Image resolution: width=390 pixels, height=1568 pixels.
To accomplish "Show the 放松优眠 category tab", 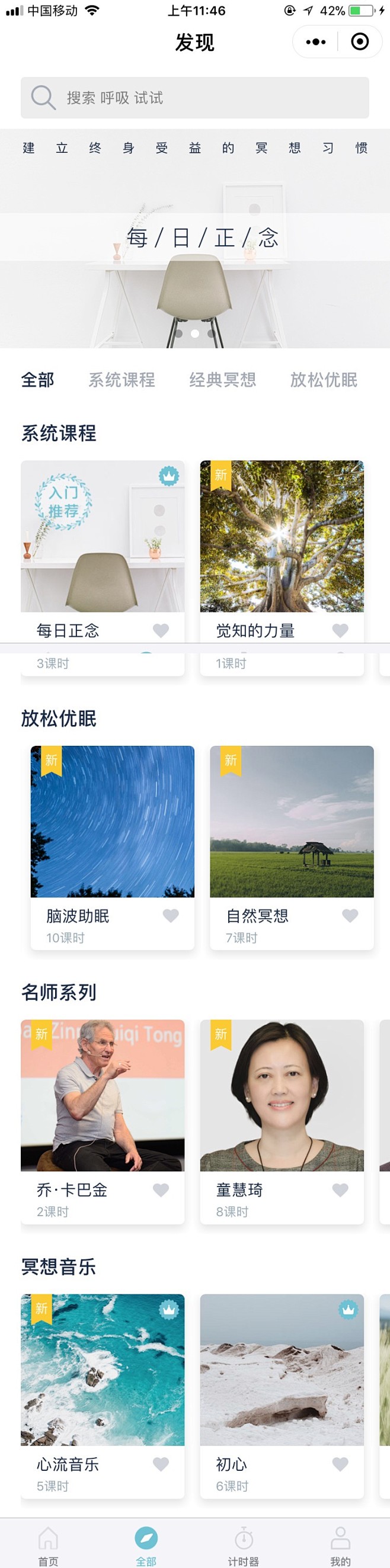I will [324, 380].
